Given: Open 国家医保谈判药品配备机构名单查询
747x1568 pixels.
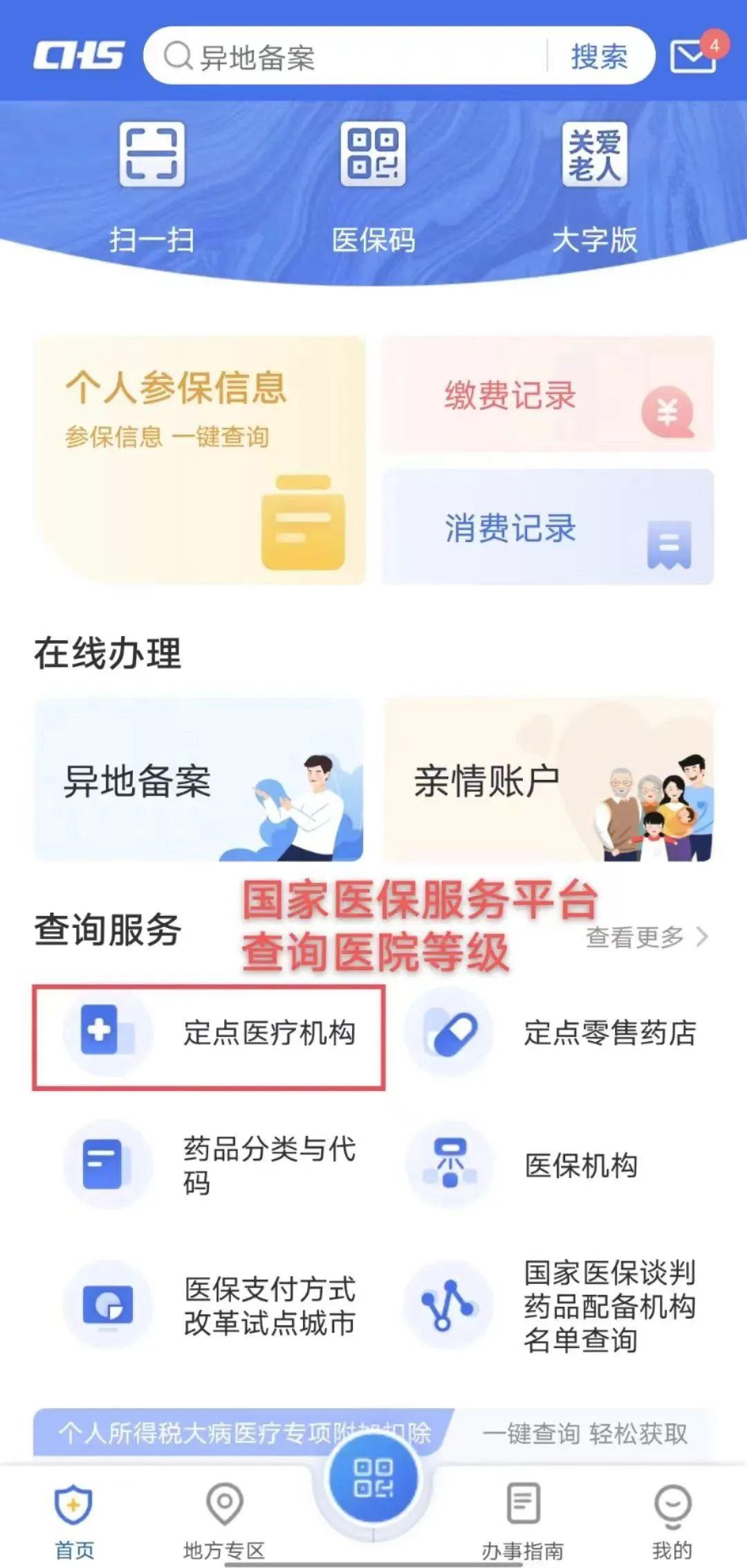Looking at the screenshot, I should 551,1306.
